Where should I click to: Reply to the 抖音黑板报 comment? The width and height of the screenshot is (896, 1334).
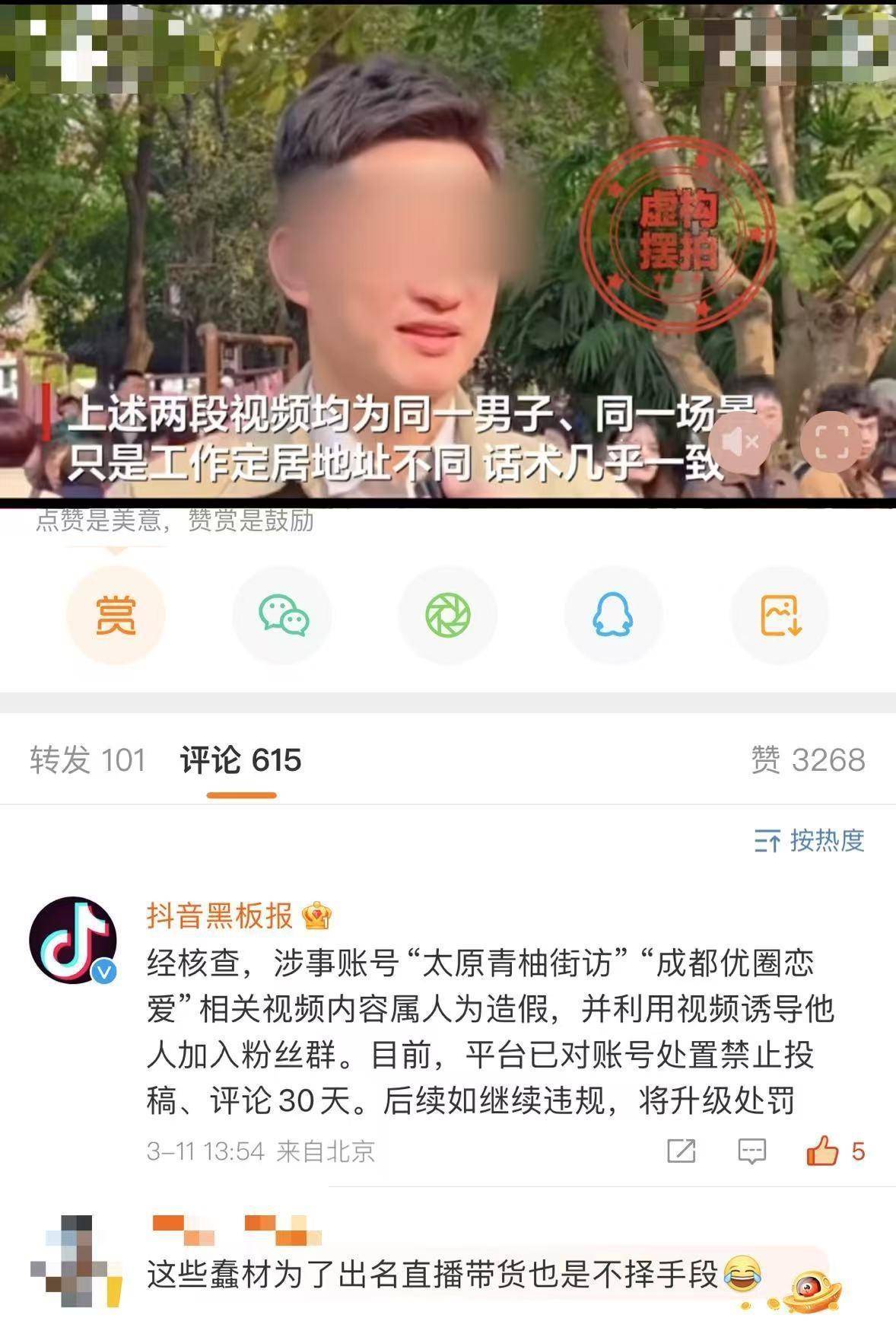(751, 1151)
